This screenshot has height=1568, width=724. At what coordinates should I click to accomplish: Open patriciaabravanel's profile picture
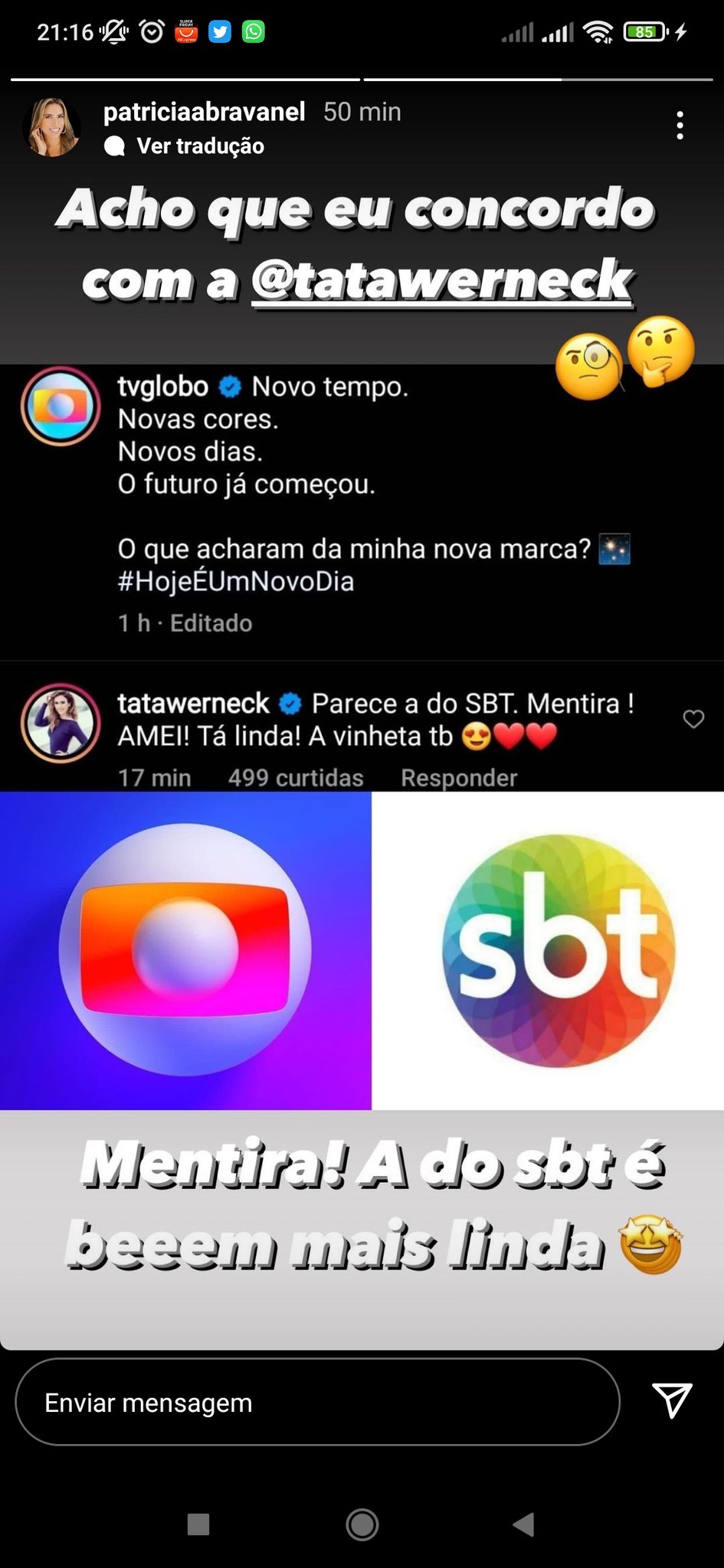point(52,127)
